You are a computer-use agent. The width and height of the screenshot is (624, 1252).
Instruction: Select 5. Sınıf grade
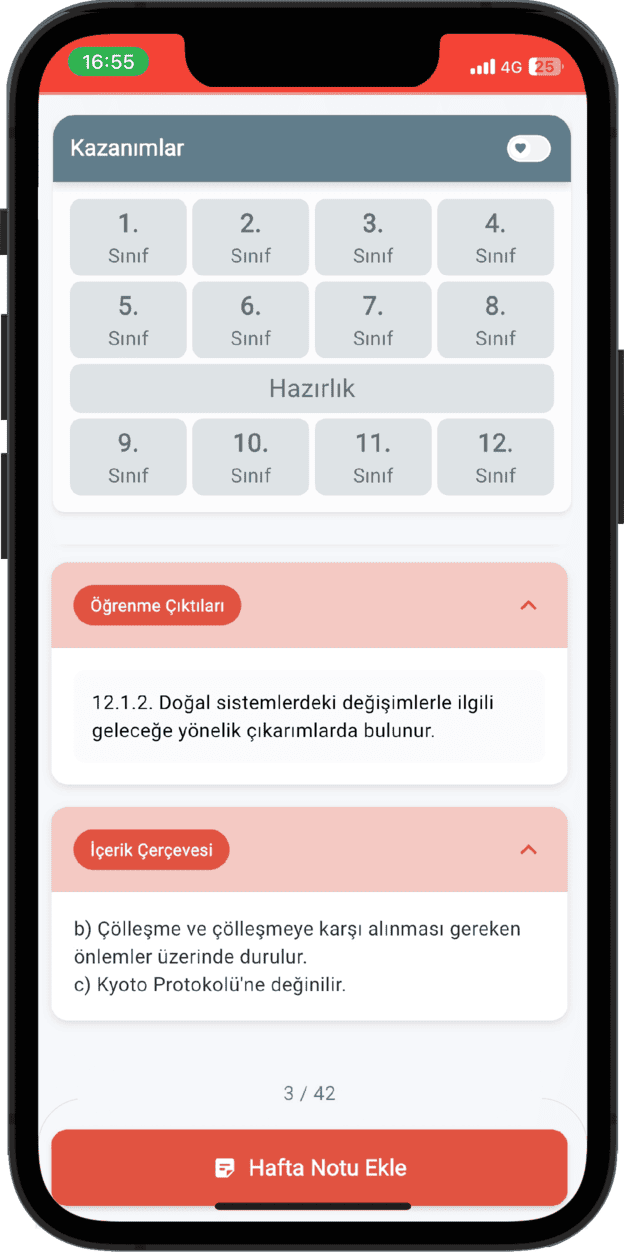tap(128, 320)
